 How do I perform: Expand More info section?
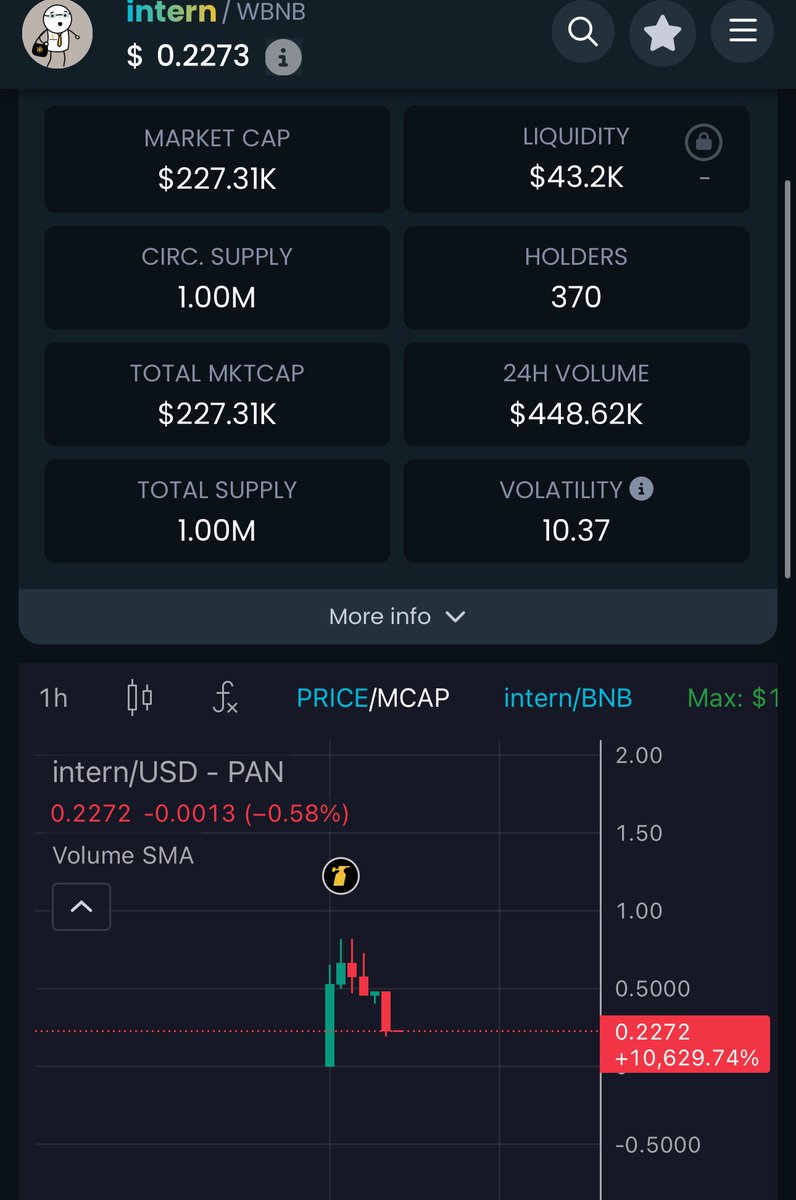click(x=398, y=617)
